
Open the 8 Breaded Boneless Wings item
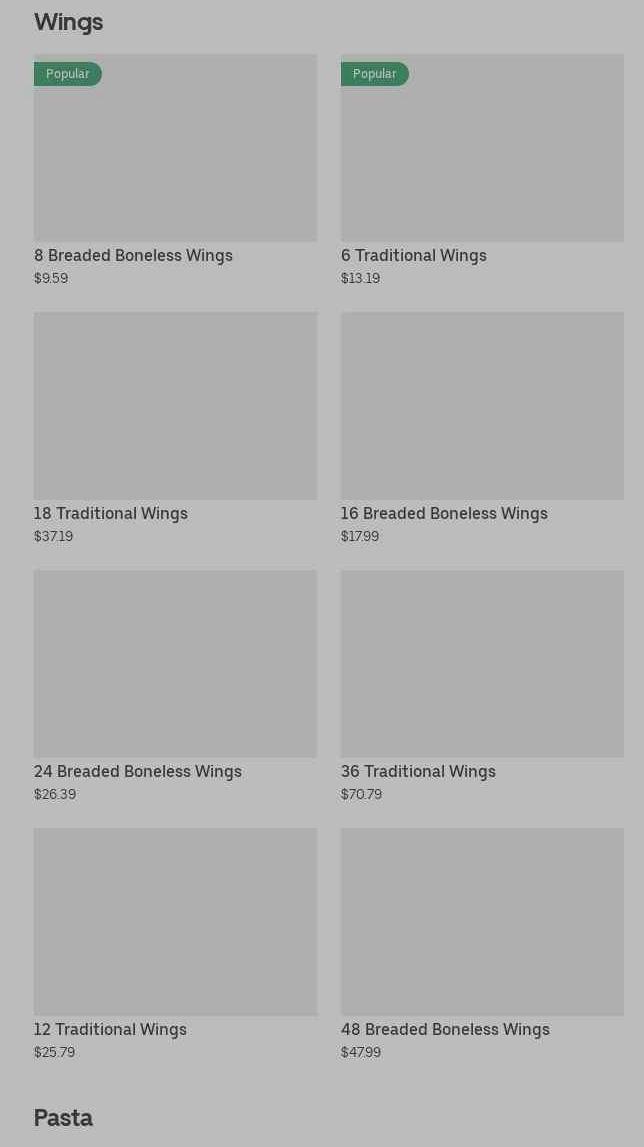point(176,170)
